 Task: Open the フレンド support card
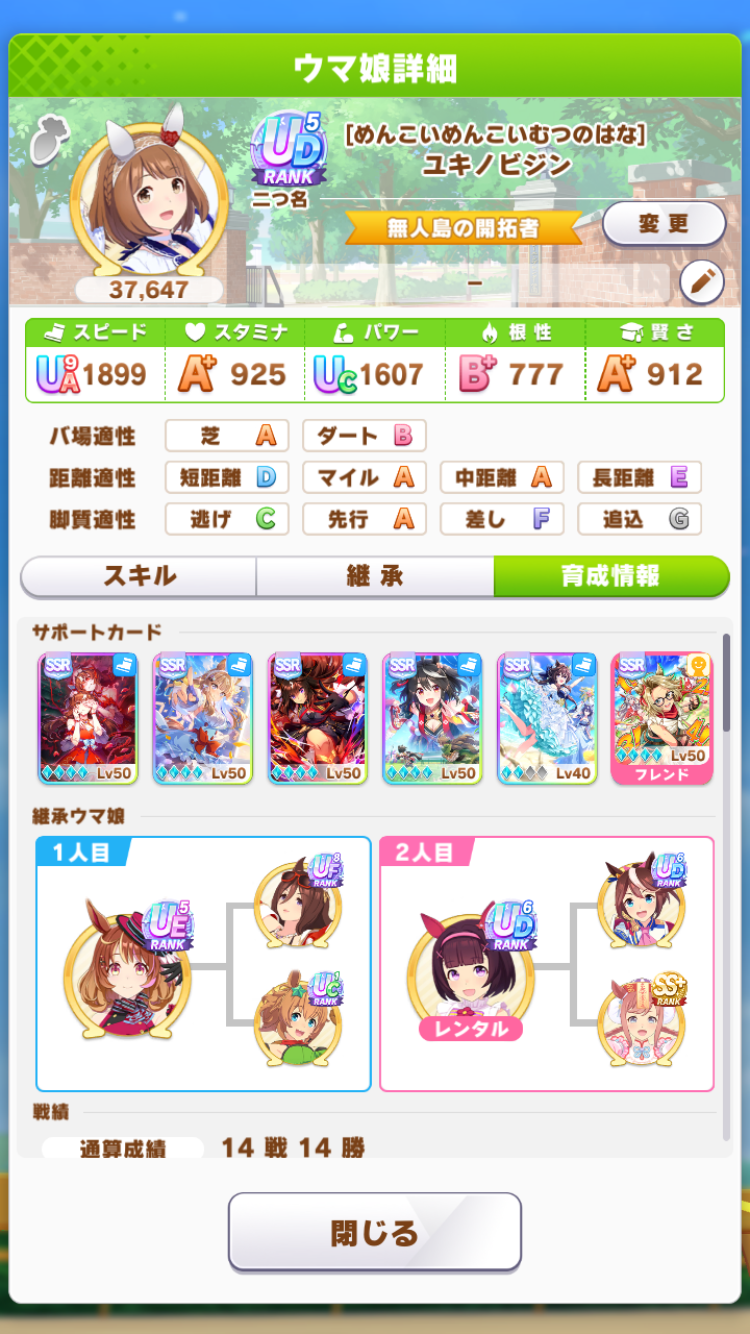[x=662, y=718]
